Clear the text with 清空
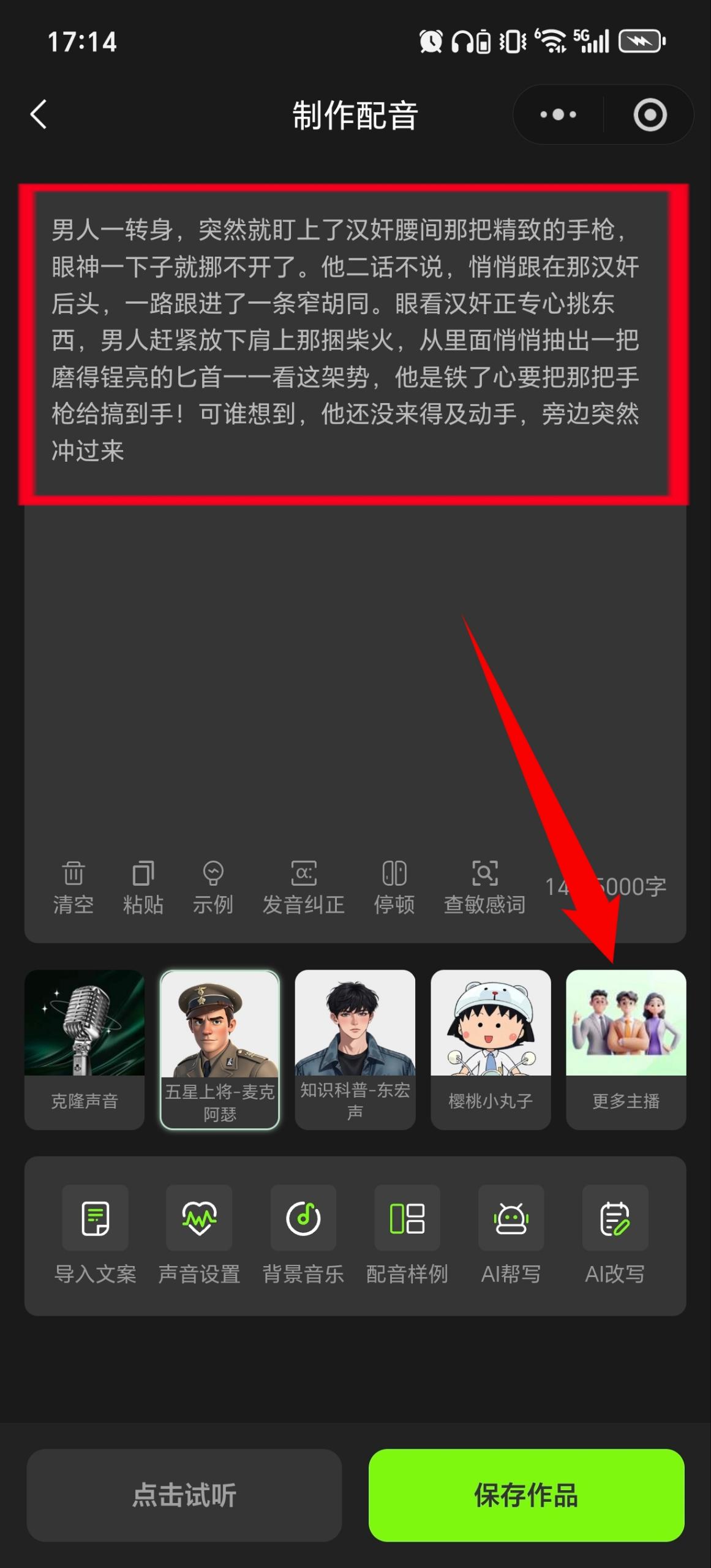The image size is (711, 1568). tap(73, 887)
